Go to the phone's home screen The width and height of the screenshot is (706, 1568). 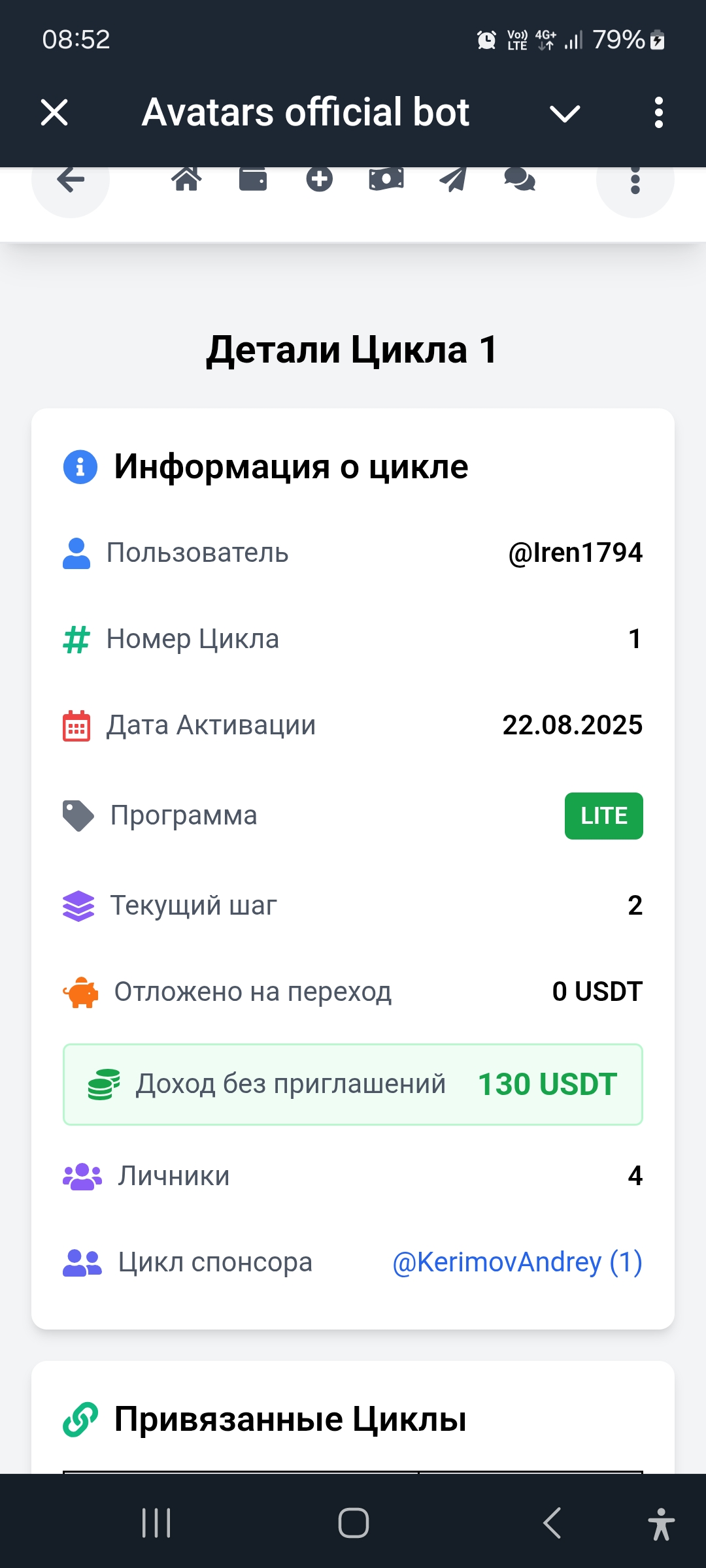coord(353,1523)
